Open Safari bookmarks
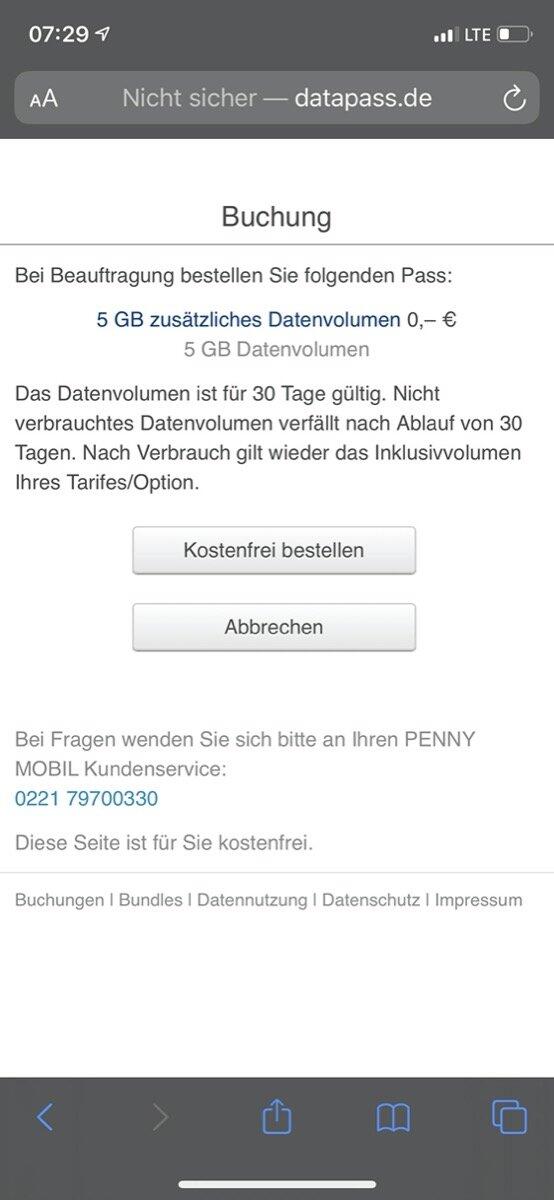This screenshot has width=554, height=1200. pyautogui.click(x=393, y=1117)
